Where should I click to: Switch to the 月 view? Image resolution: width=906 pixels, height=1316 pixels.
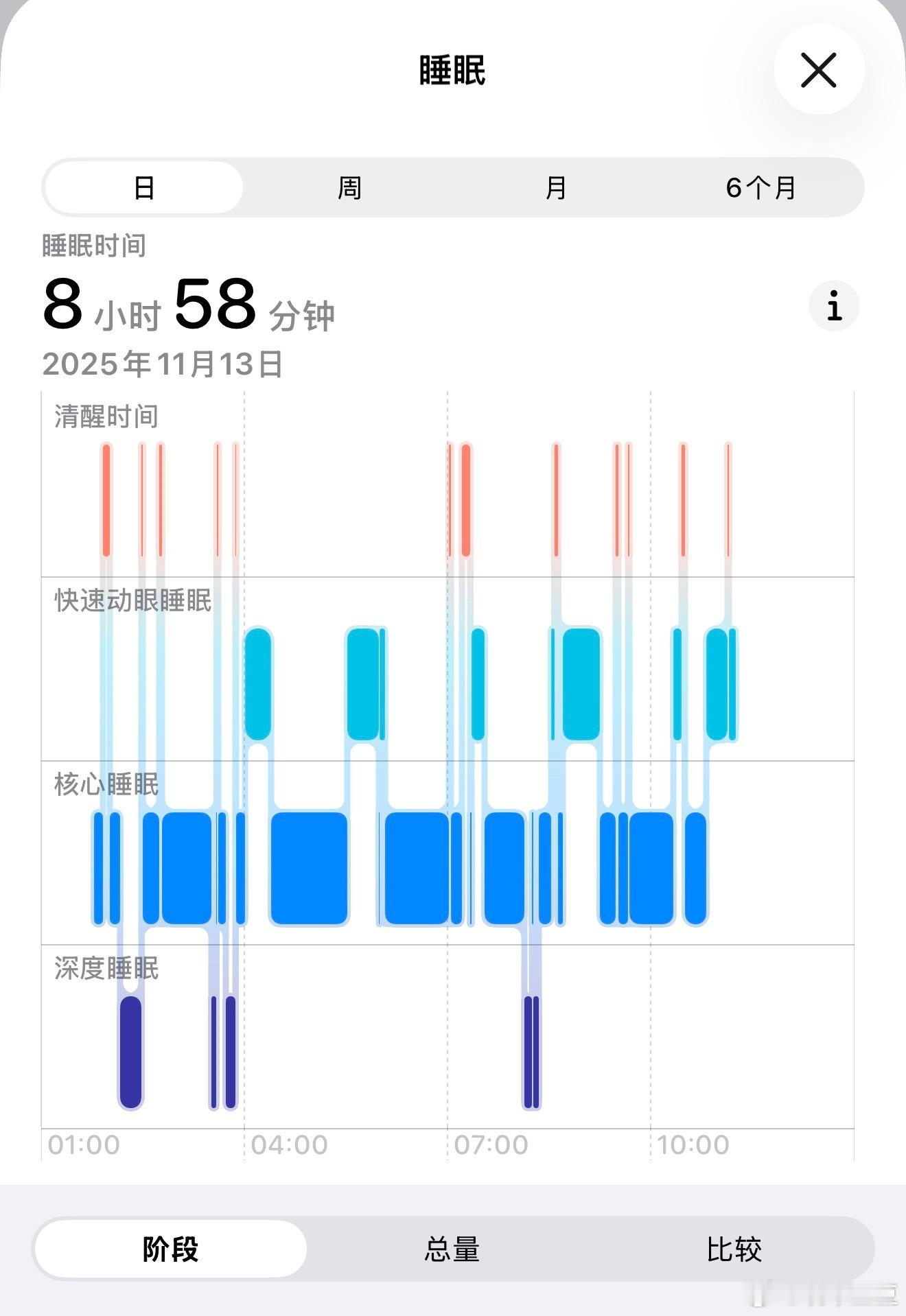(556, 187)
